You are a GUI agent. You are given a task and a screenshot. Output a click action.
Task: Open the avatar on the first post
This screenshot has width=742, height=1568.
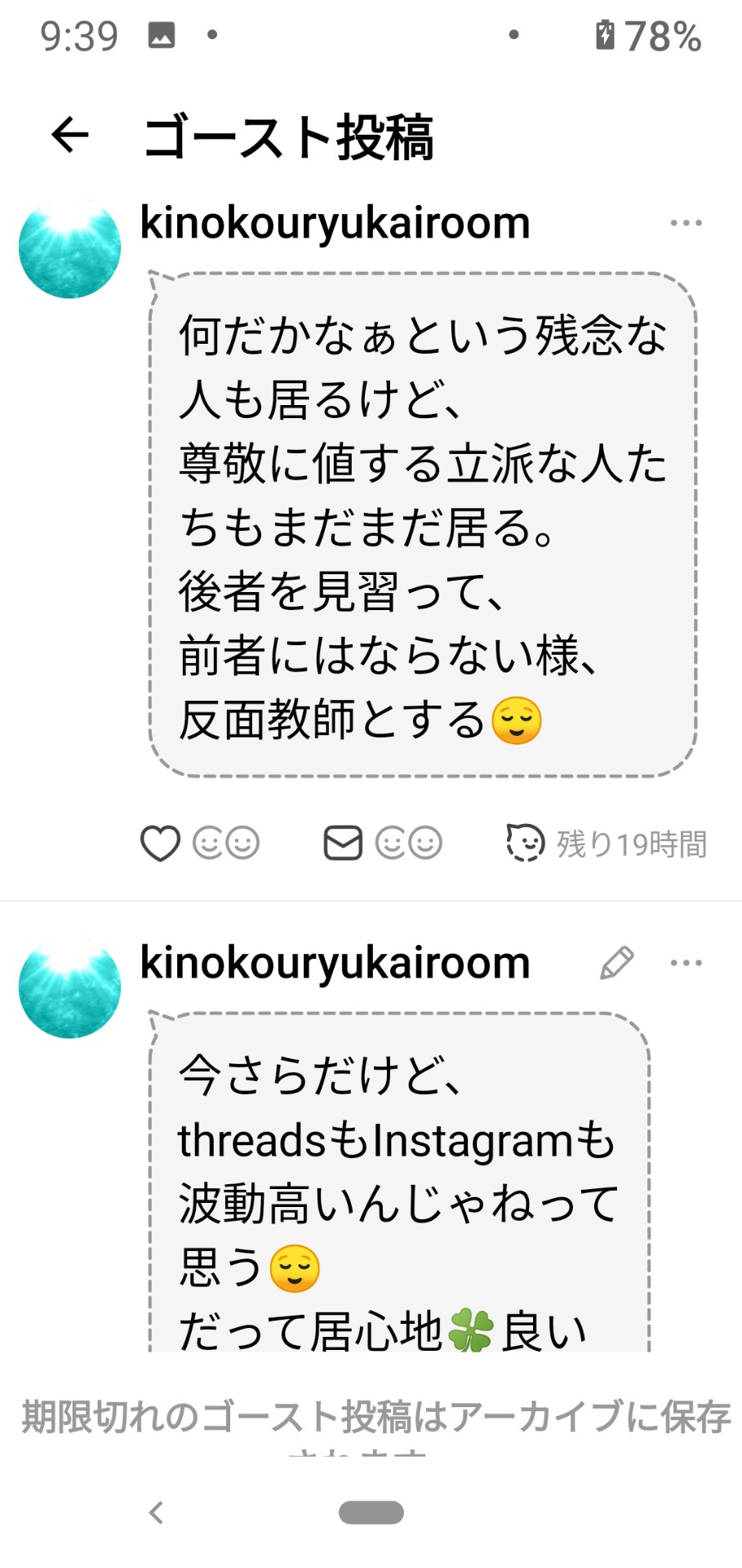point(70,247)
